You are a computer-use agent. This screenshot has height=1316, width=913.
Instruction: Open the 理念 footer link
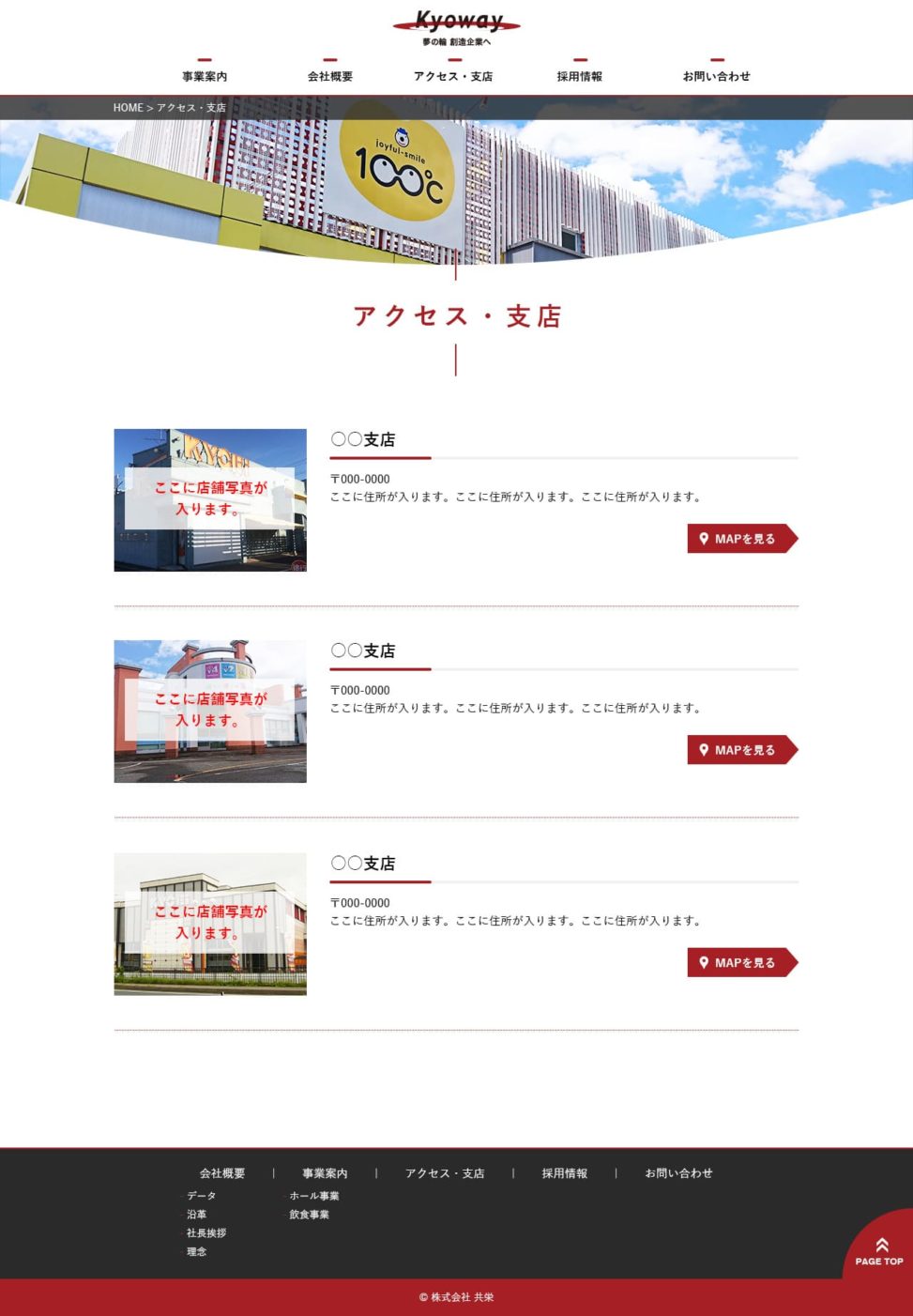(197, 1252)
